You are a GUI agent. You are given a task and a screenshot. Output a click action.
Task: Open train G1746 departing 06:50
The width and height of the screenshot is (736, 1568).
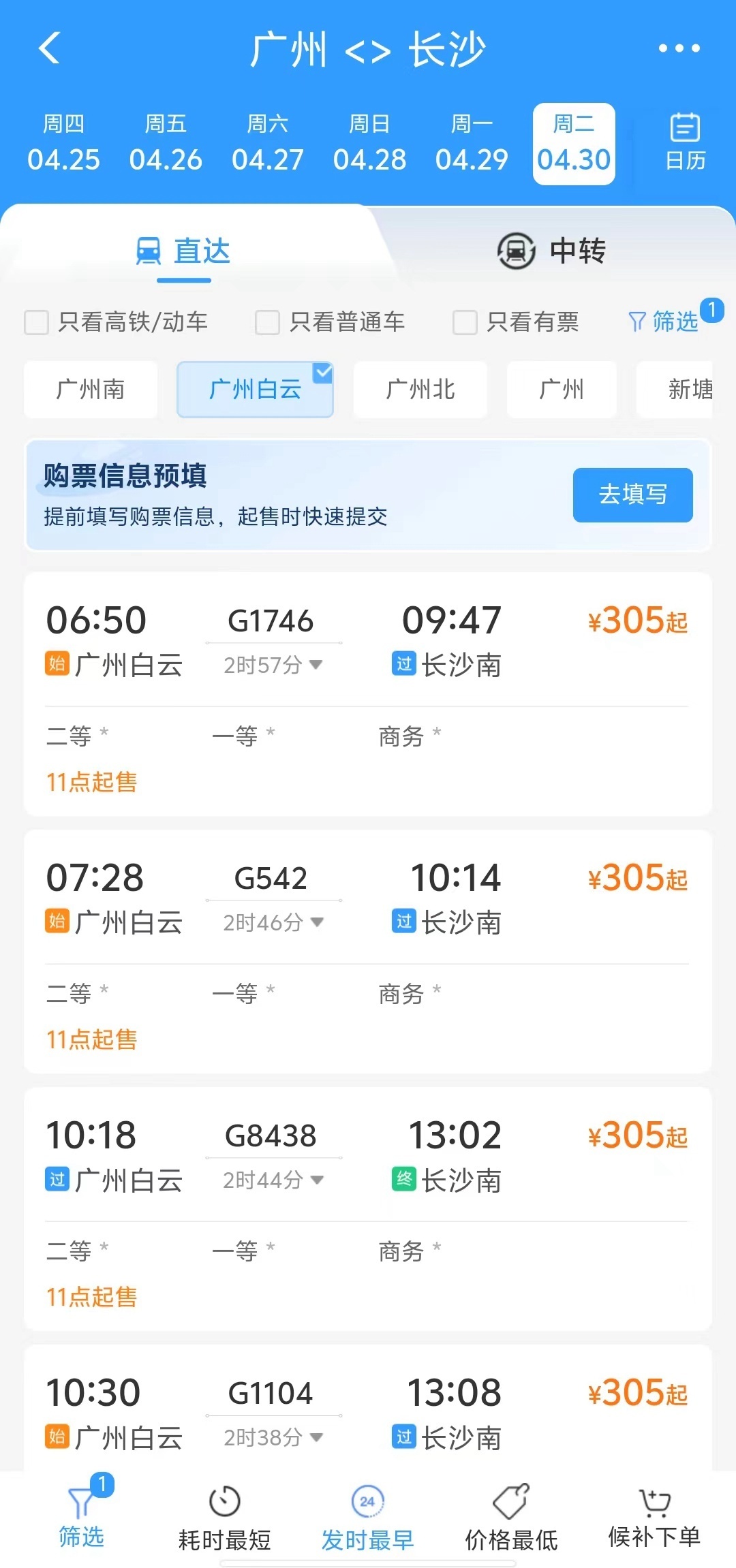point(368,640)
